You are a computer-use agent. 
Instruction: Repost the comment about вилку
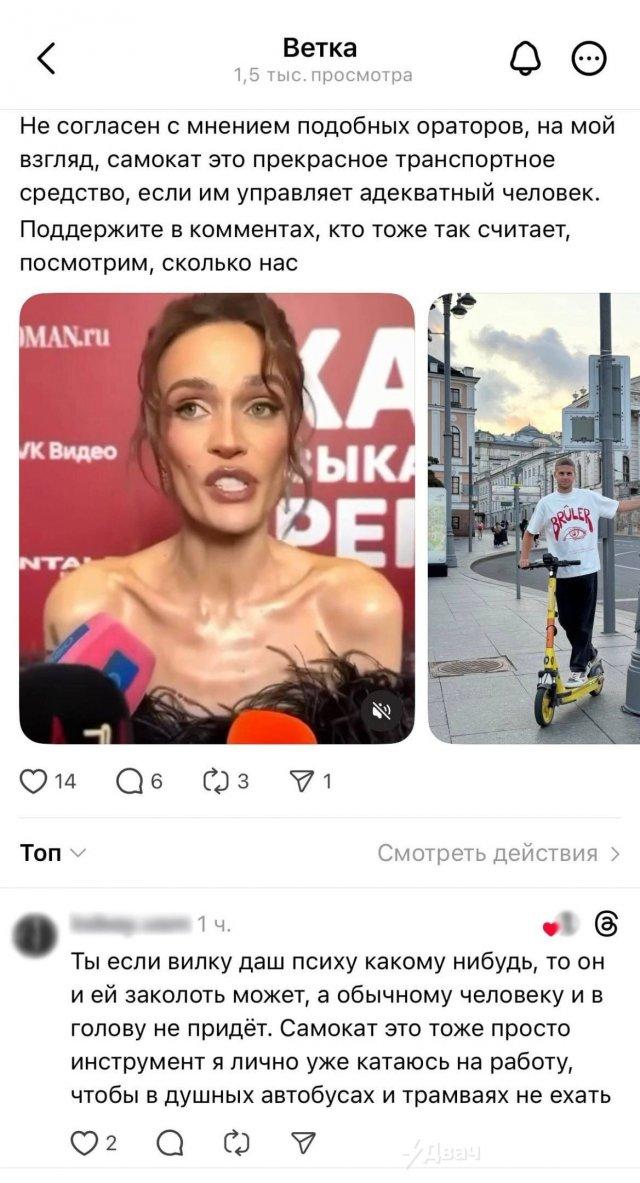[x=237, y=1142]
